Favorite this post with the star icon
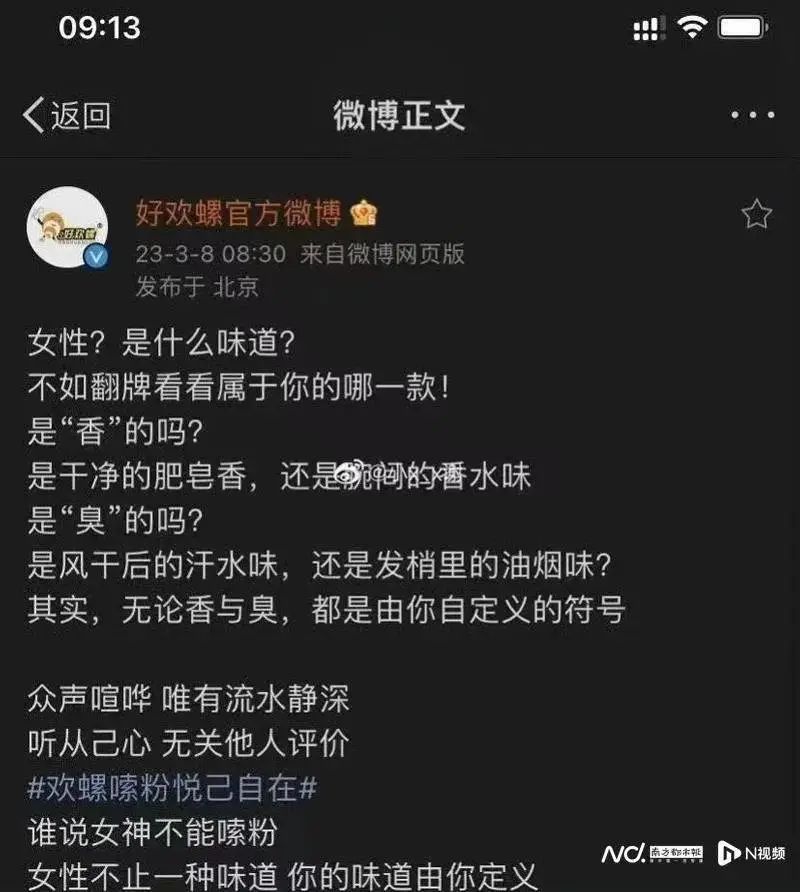The width and height of the screenshot is (800, 892). point(756,213)
